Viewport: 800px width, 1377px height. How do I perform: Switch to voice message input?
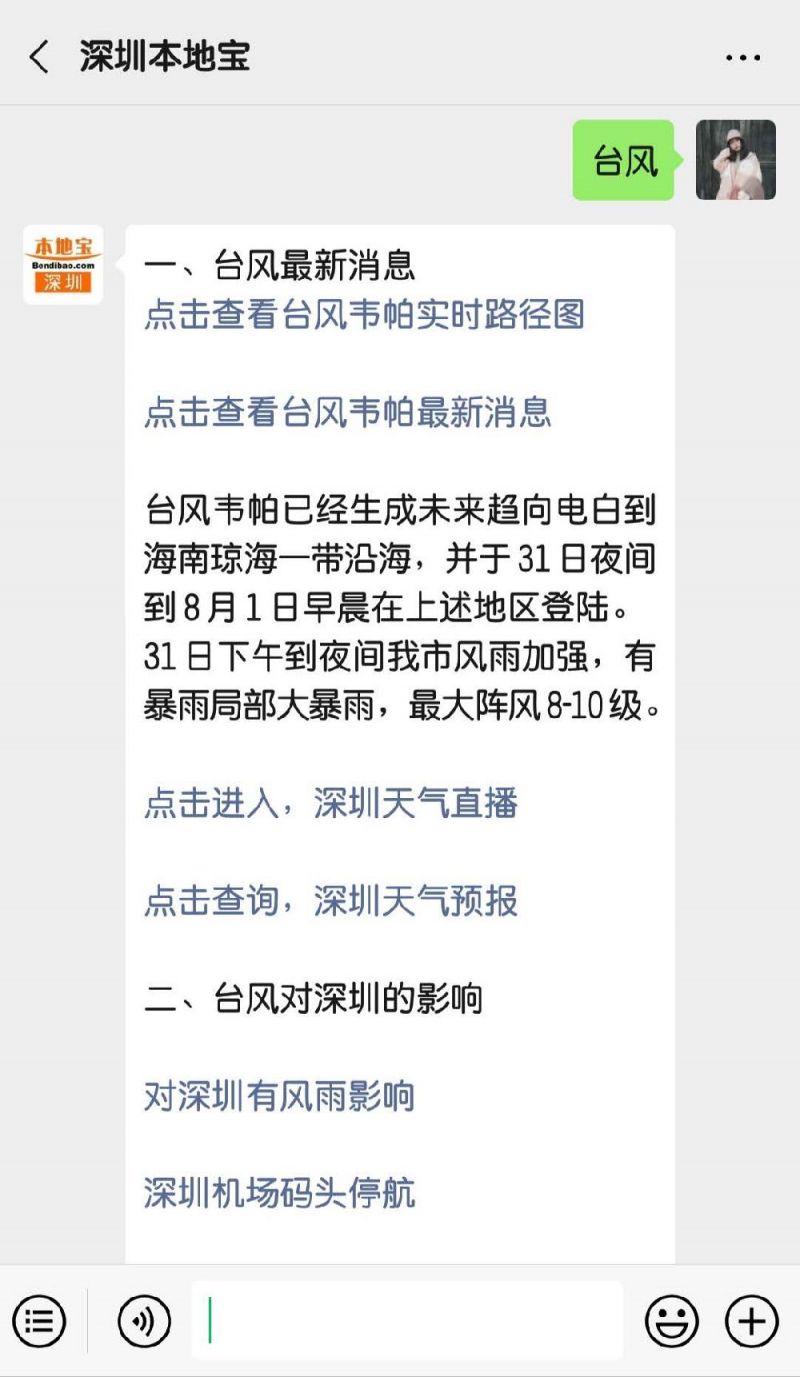point(144,1321)
